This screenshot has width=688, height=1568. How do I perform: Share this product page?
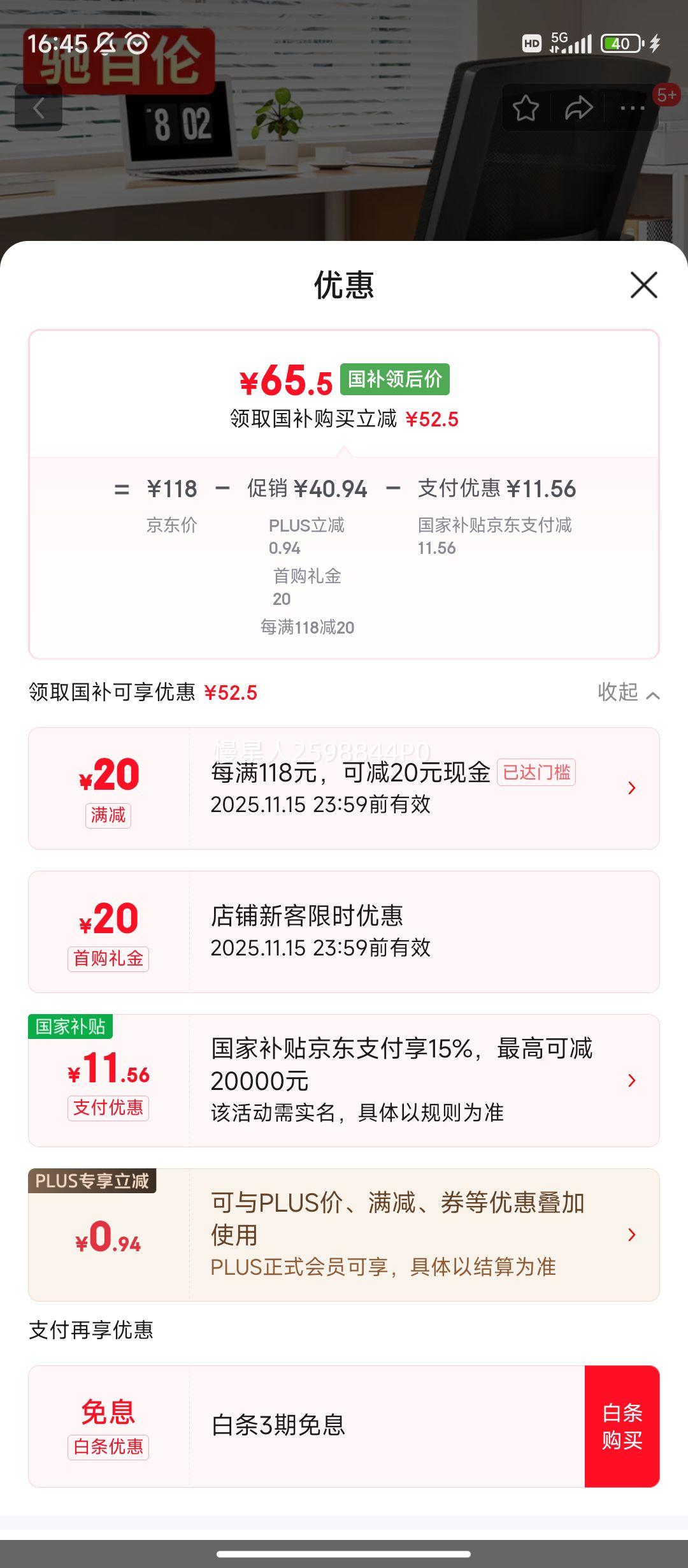click(578, 108)
